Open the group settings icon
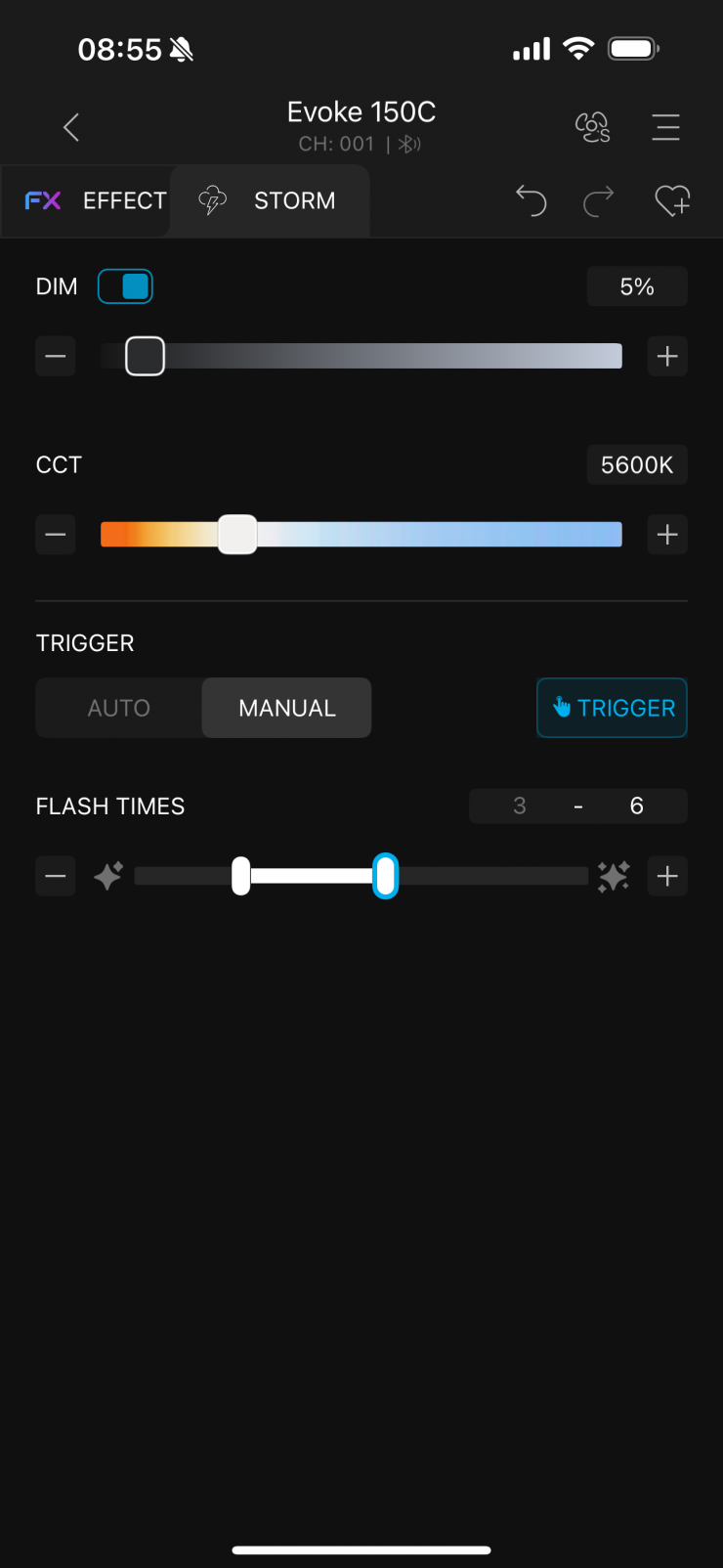Screen dimensions: 723x1568 click(x=592, y=127)
